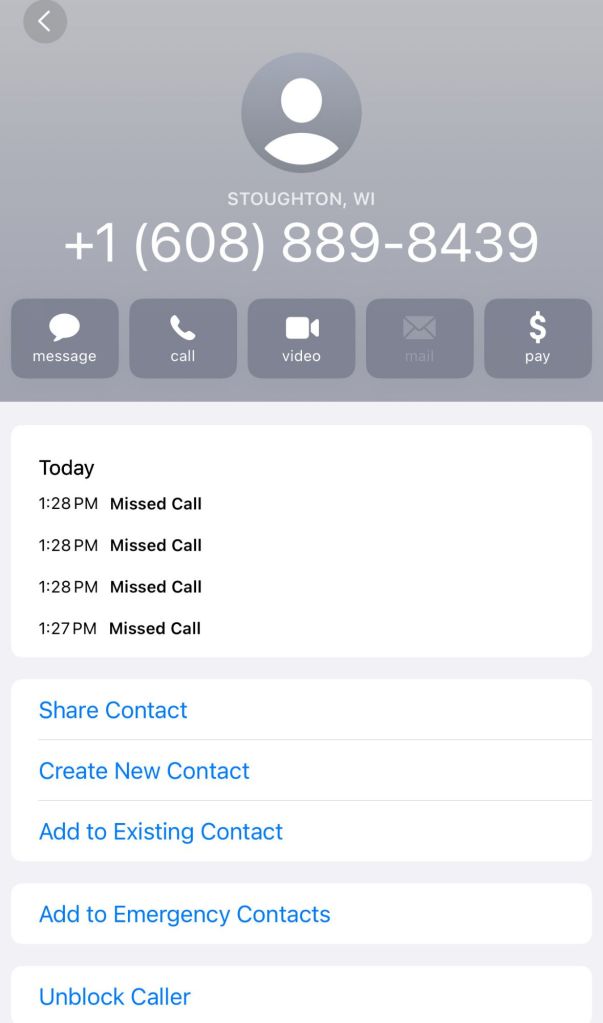The width and height of the screenshot is (603, 1023).
Task: Start a video call
Action: click(301, 338)
